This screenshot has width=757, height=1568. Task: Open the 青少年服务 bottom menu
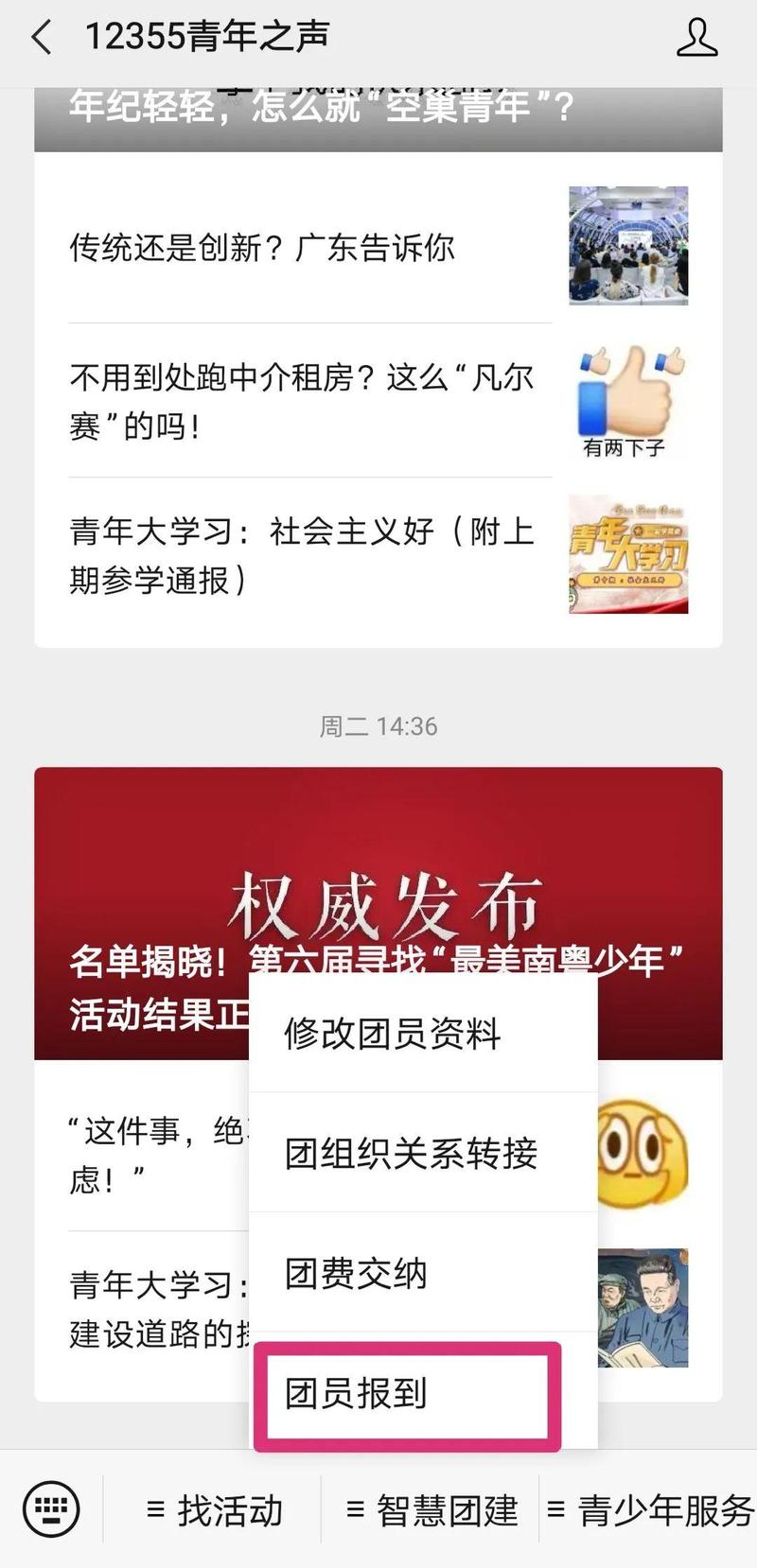click(651, 1510)
